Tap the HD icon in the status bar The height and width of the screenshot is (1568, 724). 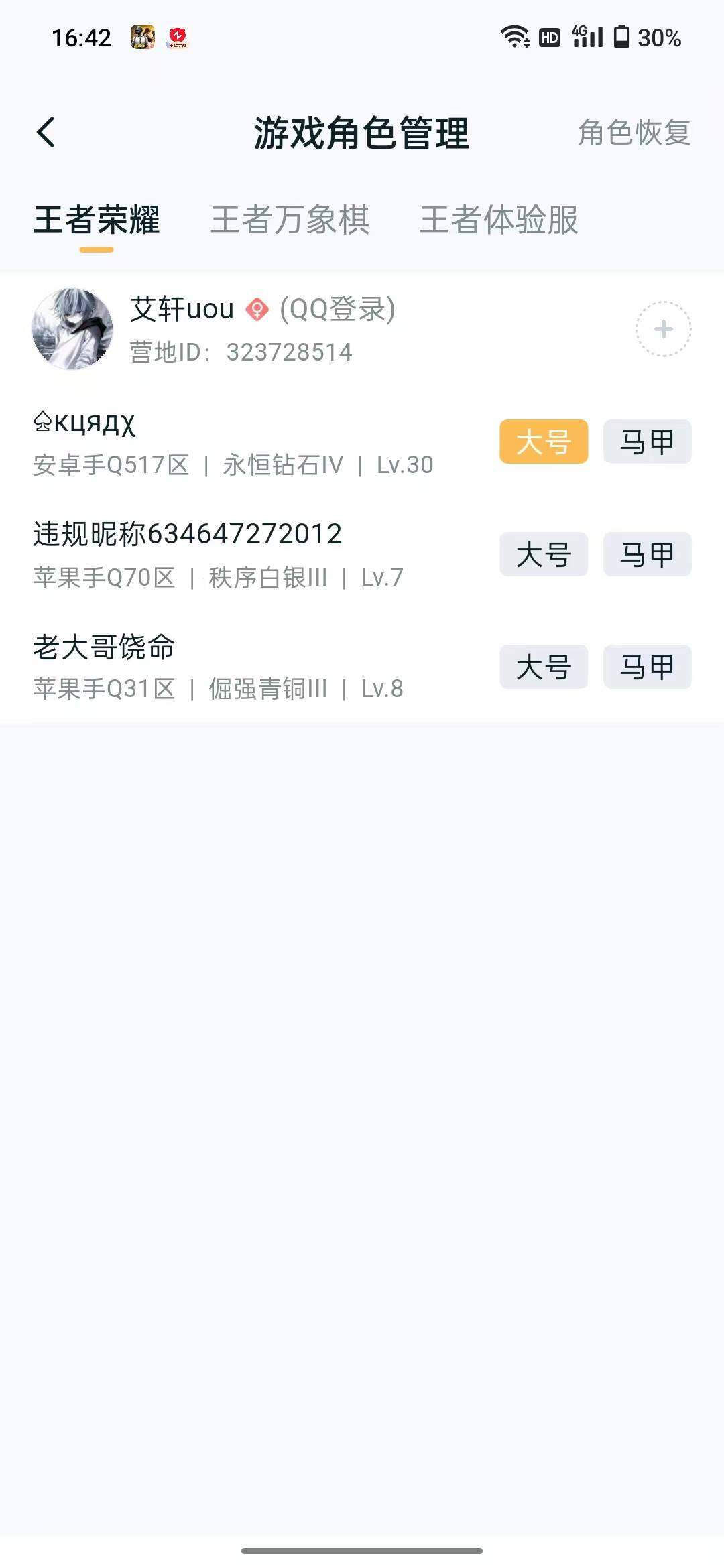point(547,38)
